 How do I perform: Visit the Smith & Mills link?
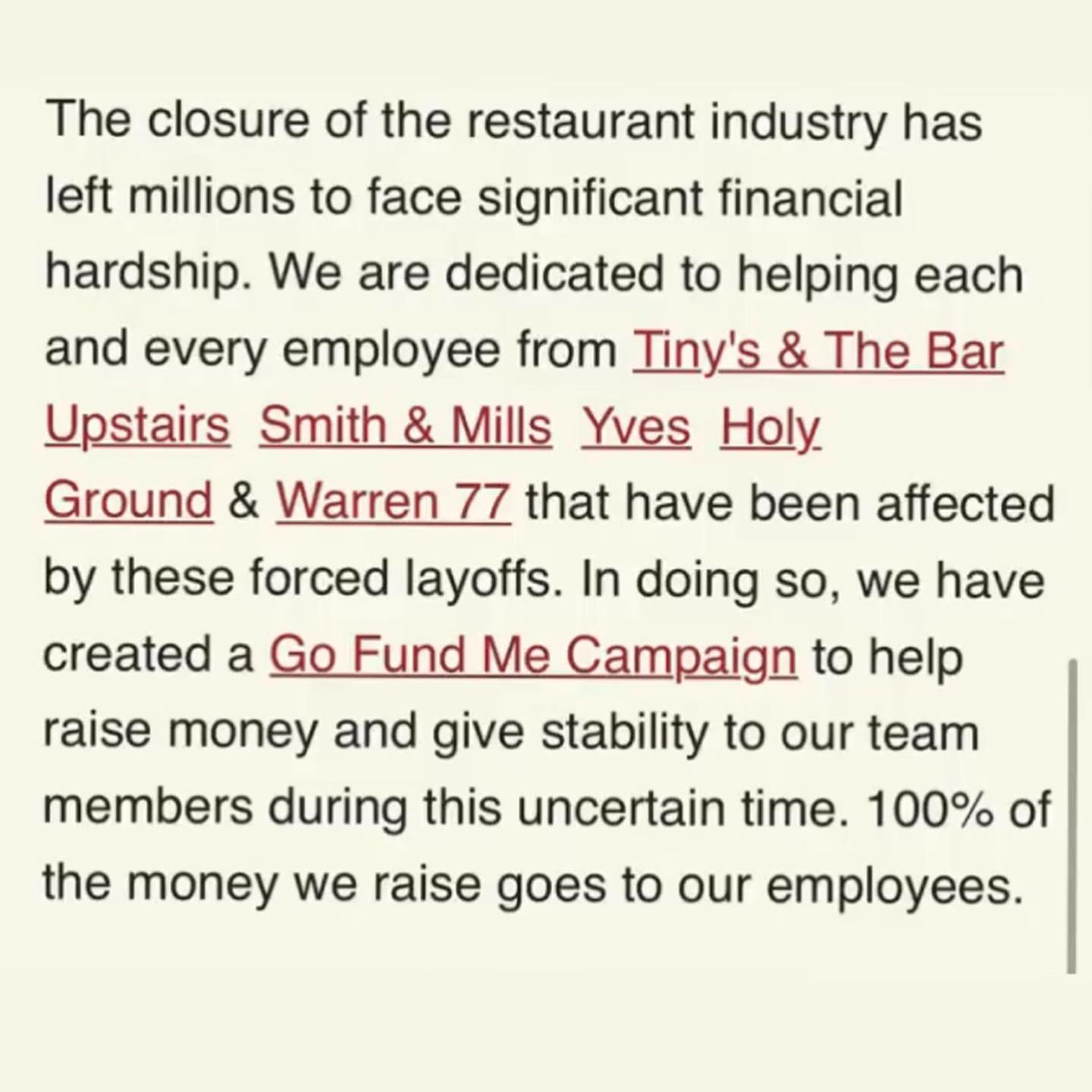(x=405, y=426)
